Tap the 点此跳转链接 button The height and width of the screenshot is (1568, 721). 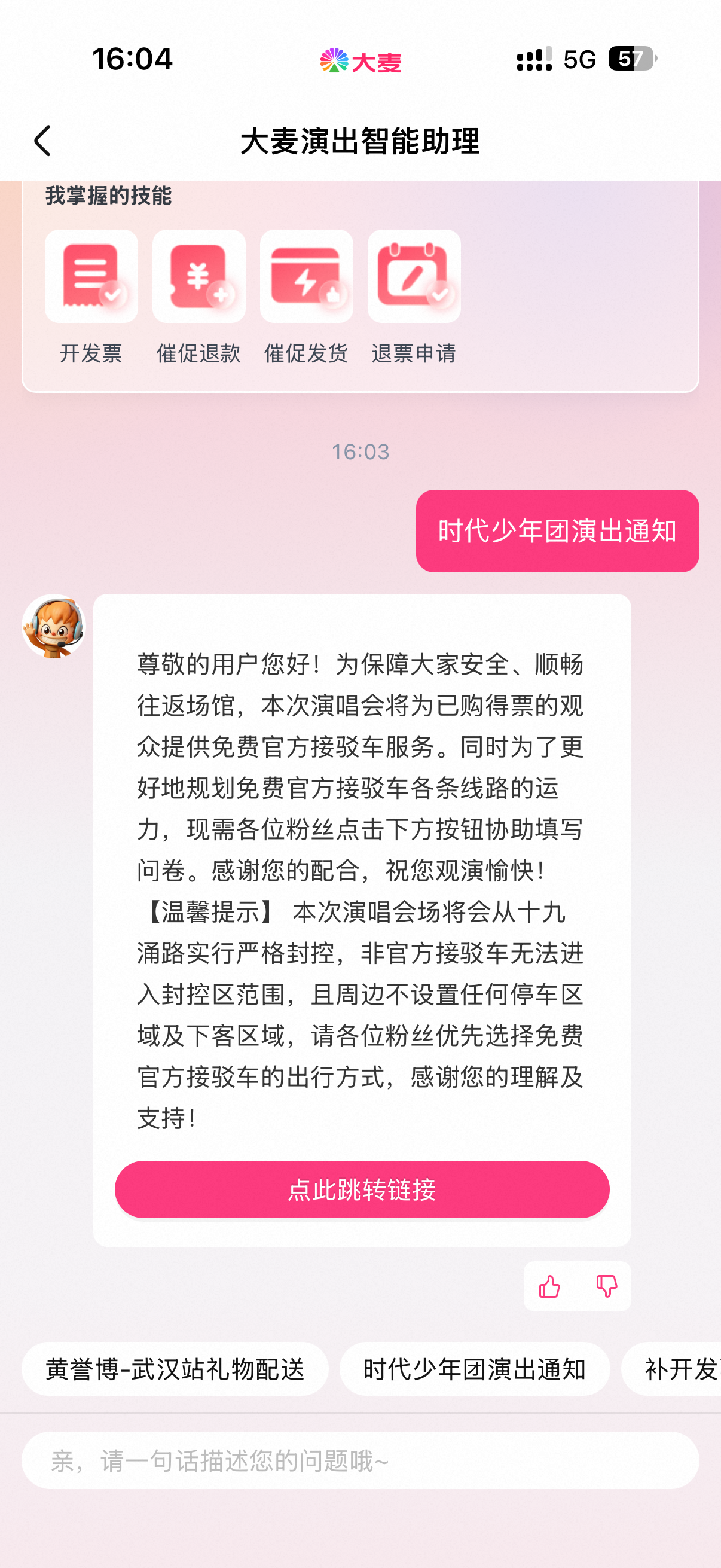point(362,1189)
